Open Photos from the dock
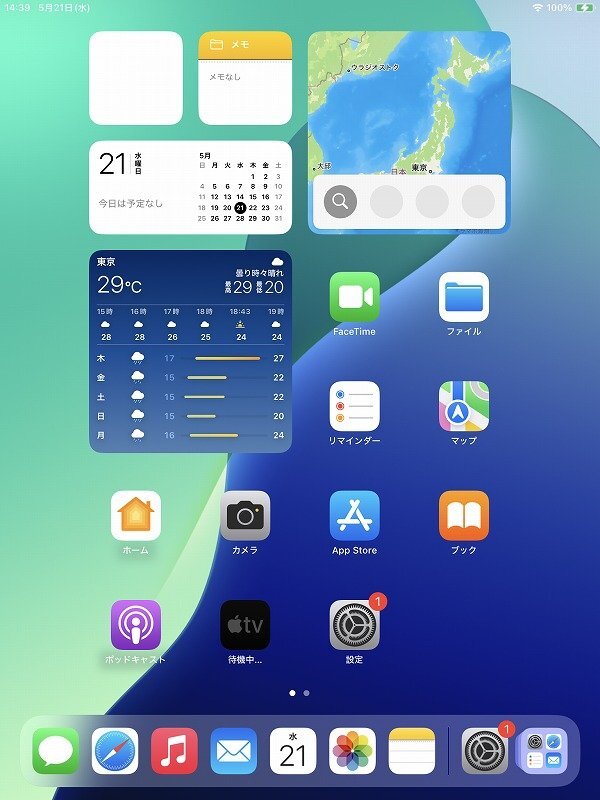The image size is (600, 800). (x=353, y=751)
